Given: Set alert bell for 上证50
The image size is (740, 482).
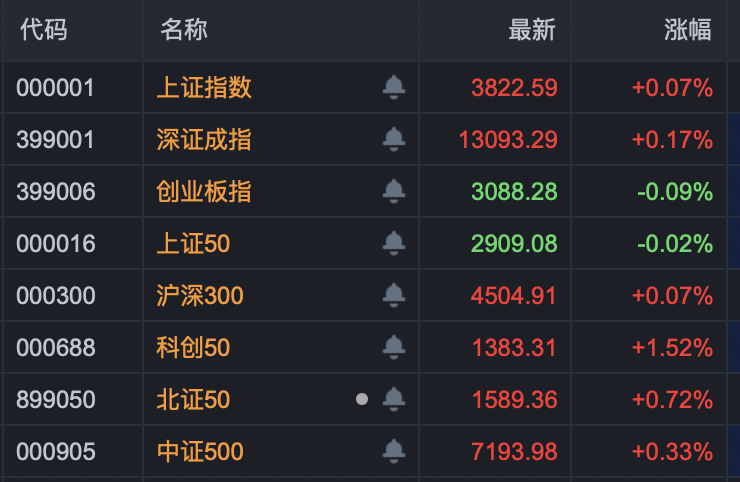Looking at the screenshot, I should coord(394,244).
